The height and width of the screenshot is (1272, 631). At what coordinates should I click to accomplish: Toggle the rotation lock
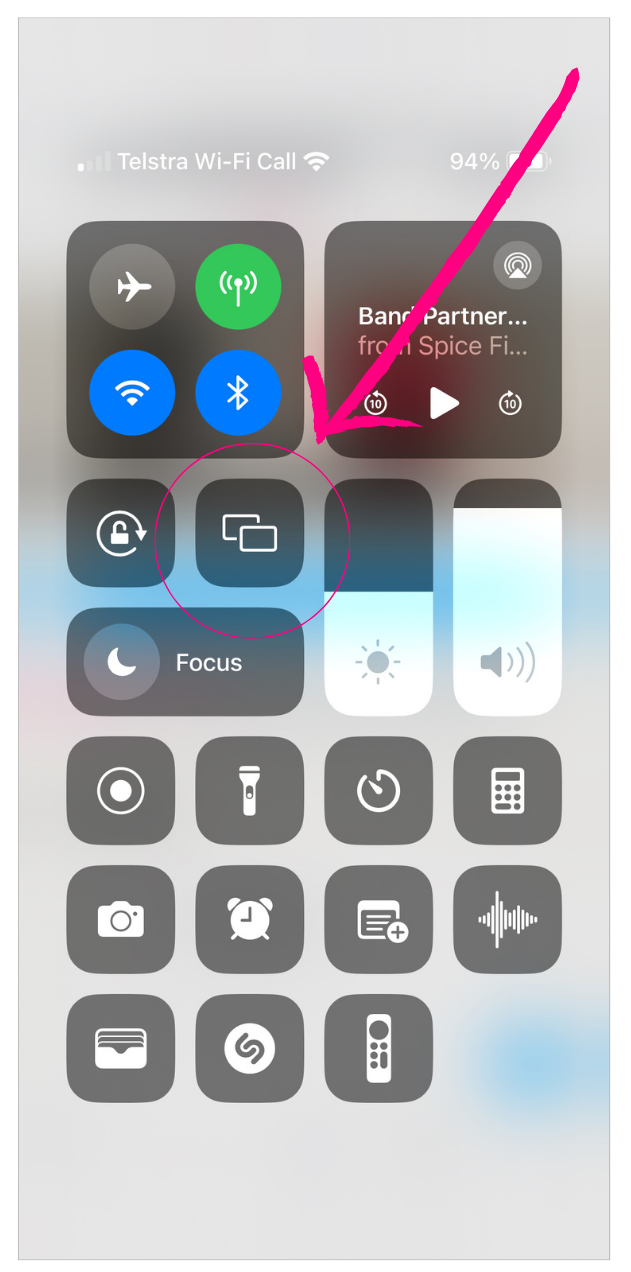point(121,533)
